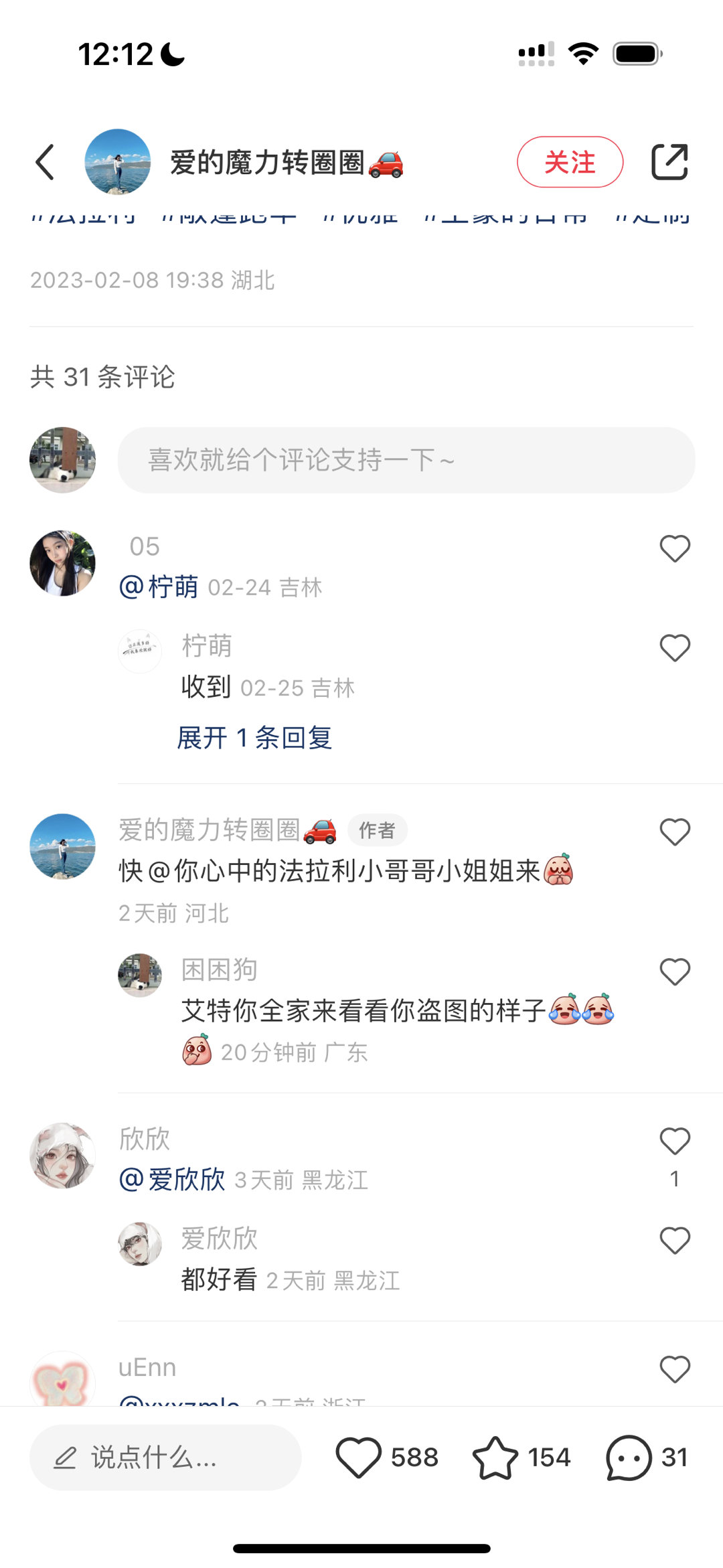Like the post showing 588 likes
Image resolution: width=723 pixels, height=1568 pixels.
coord(359,1458)
